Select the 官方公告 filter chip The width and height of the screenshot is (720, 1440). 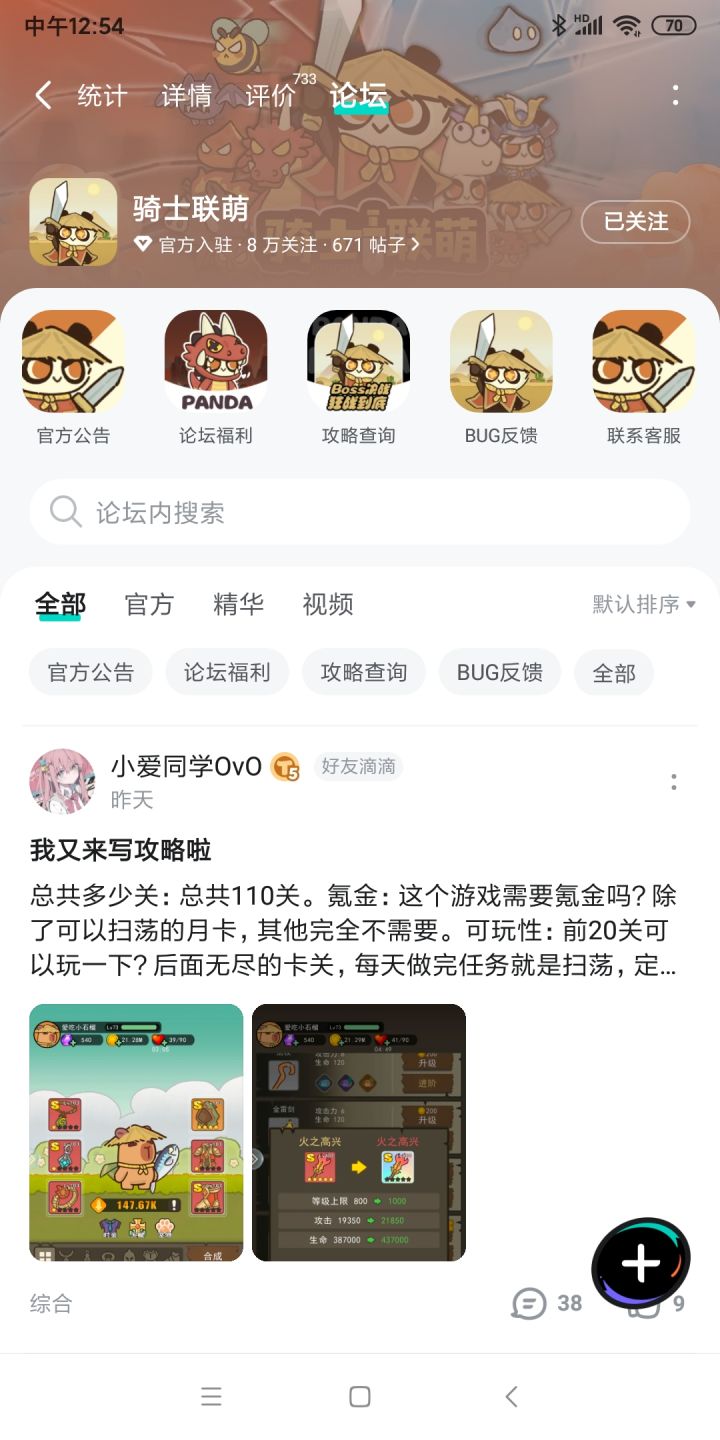pyautogui.click(x=90, y=672)
